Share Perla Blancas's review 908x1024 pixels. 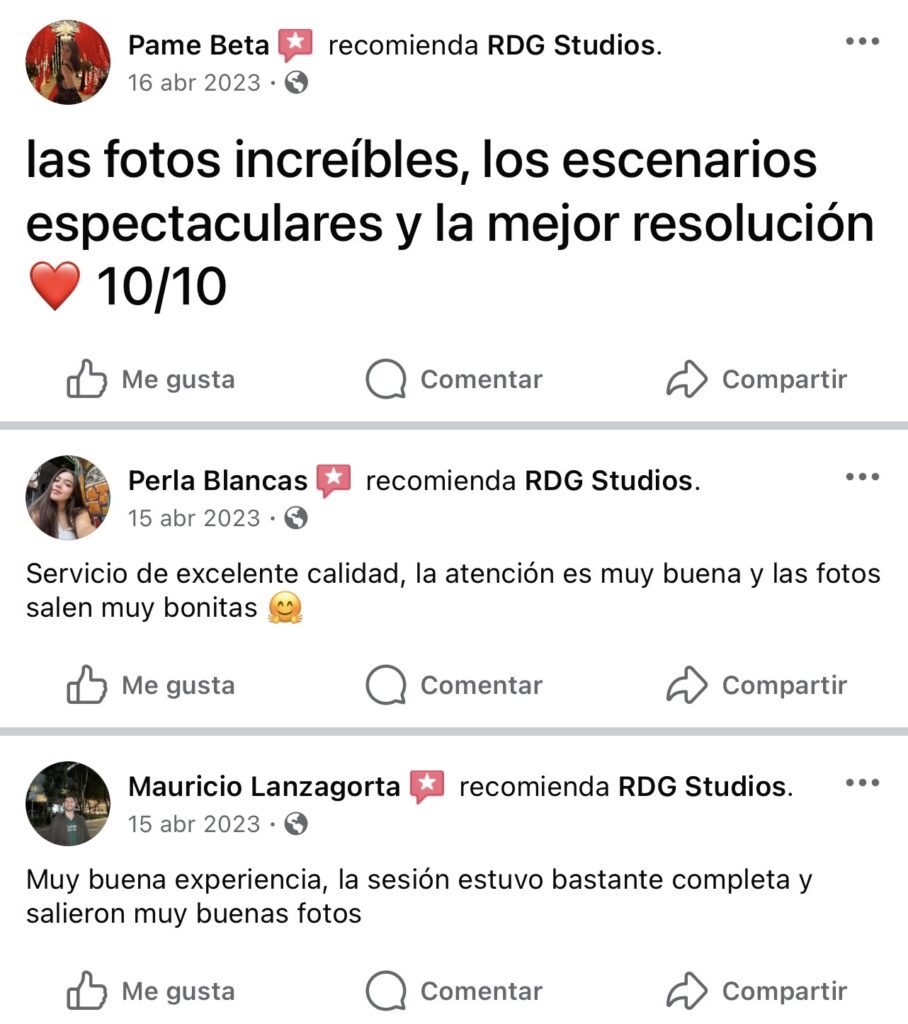point(756,686)
